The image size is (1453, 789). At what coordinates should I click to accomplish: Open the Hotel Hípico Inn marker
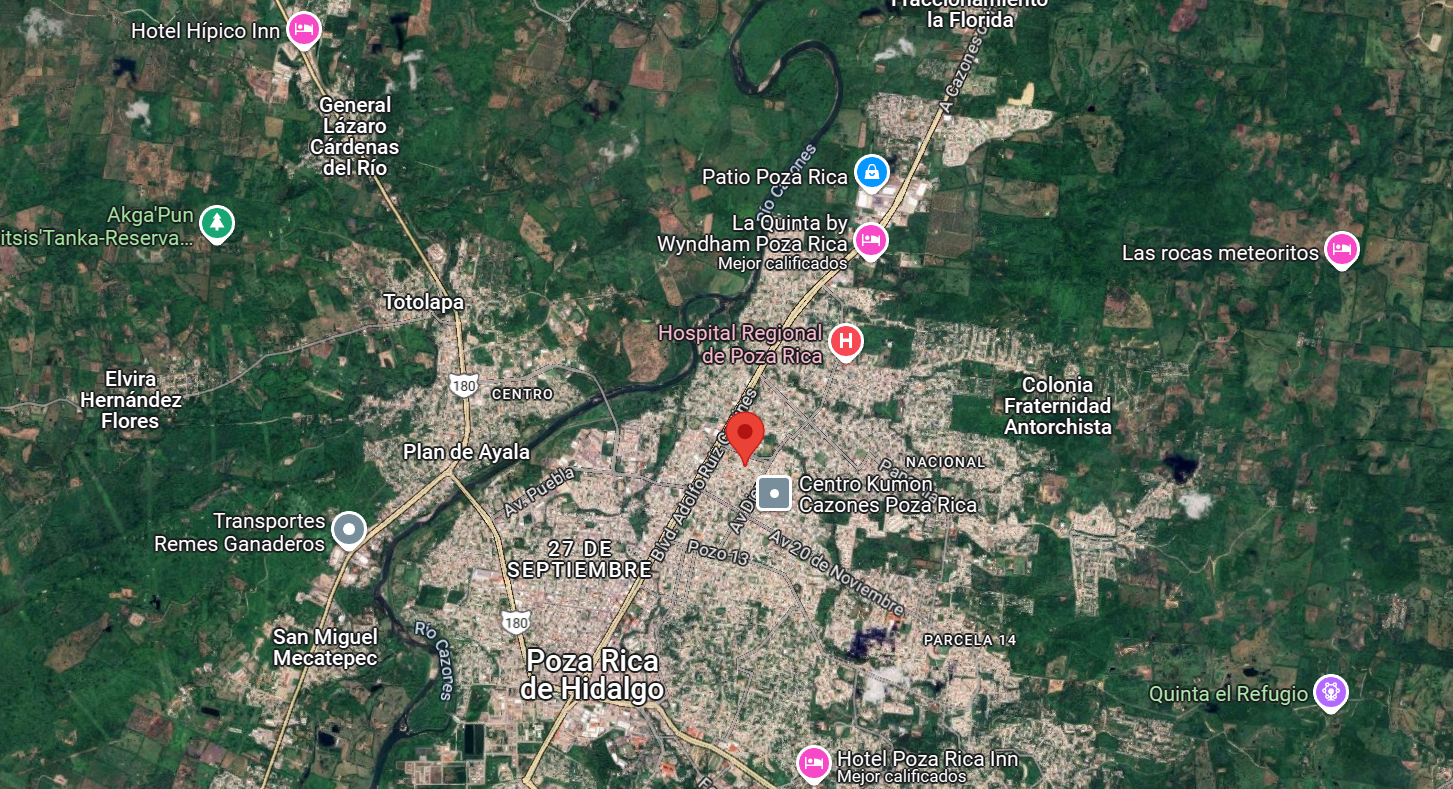tap(303, 30)
